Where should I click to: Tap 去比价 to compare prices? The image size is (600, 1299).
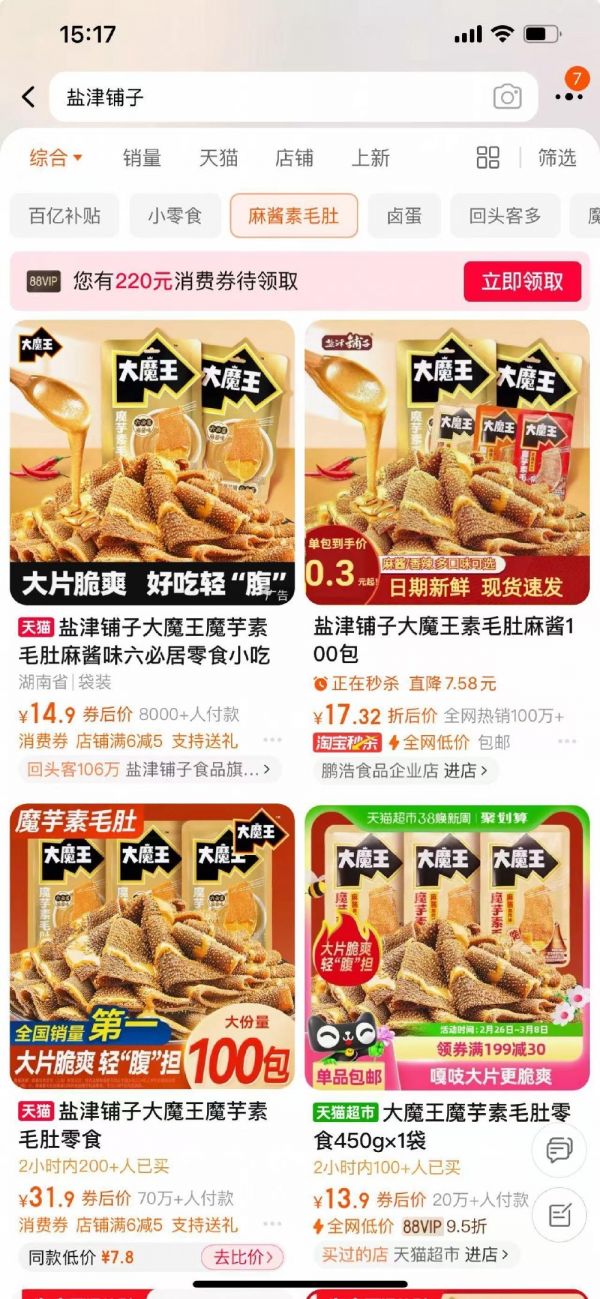point(241,1256)
